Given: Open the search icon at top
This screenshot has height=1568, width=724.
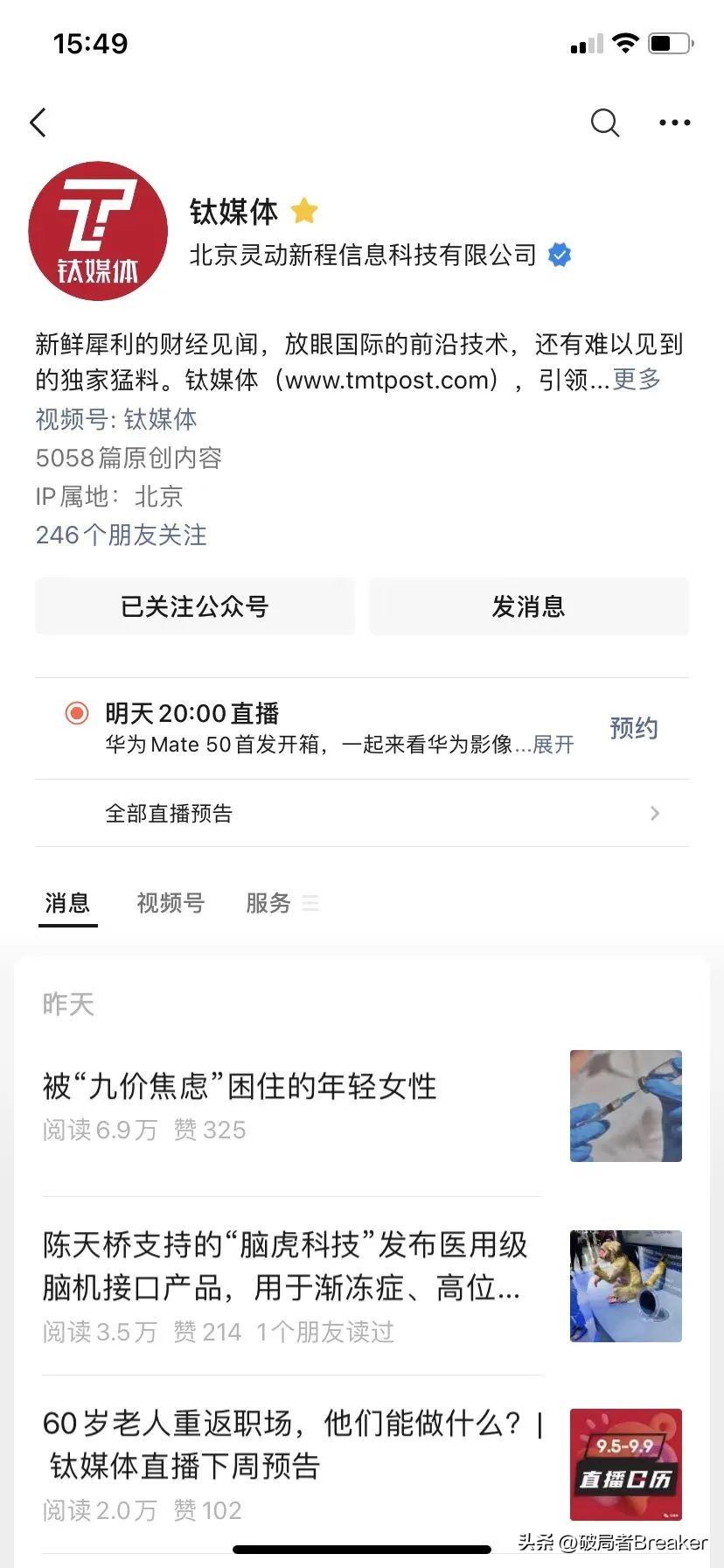Looking at the screenshot, I should [x=604, y=122].
